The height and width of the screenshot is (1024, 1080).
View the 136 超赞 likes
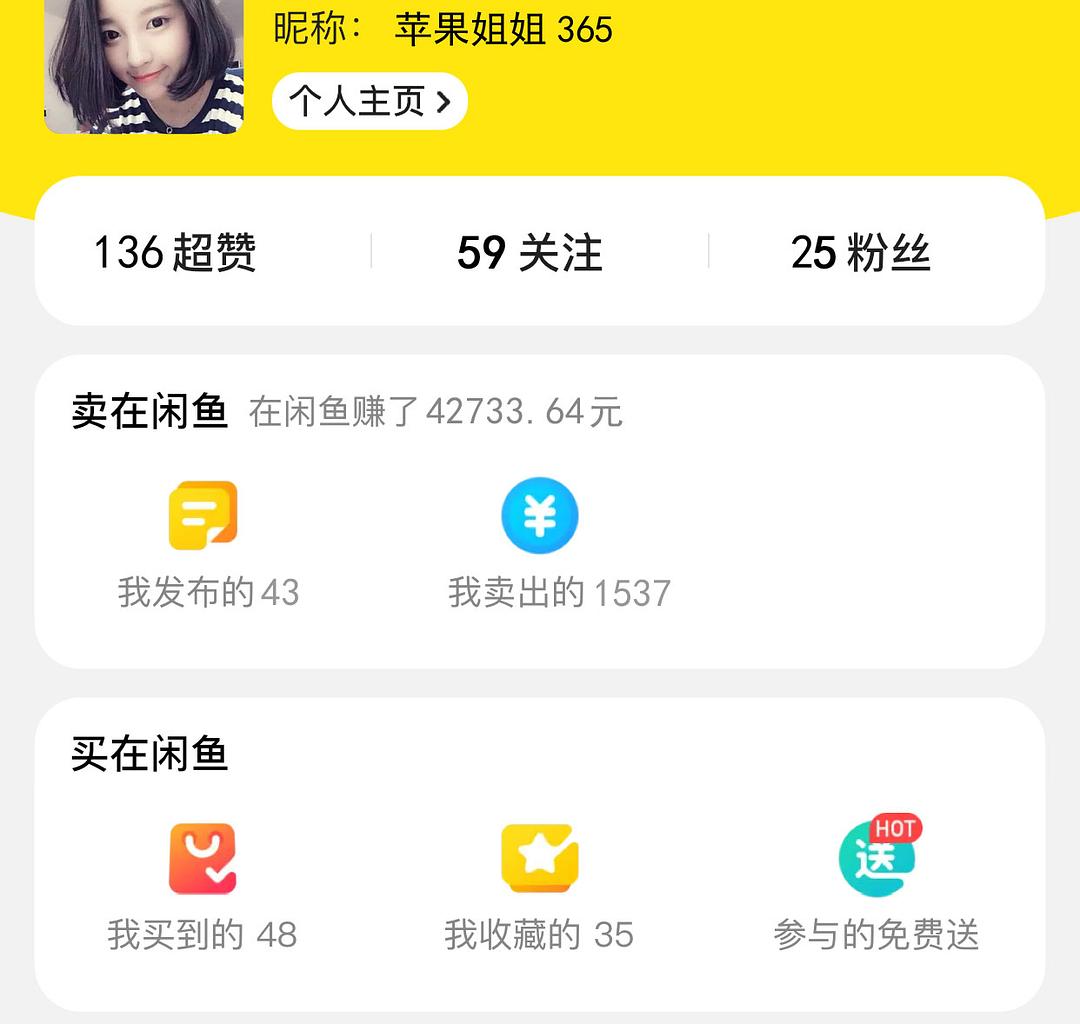pyautogui.click(x=175, y=252)
